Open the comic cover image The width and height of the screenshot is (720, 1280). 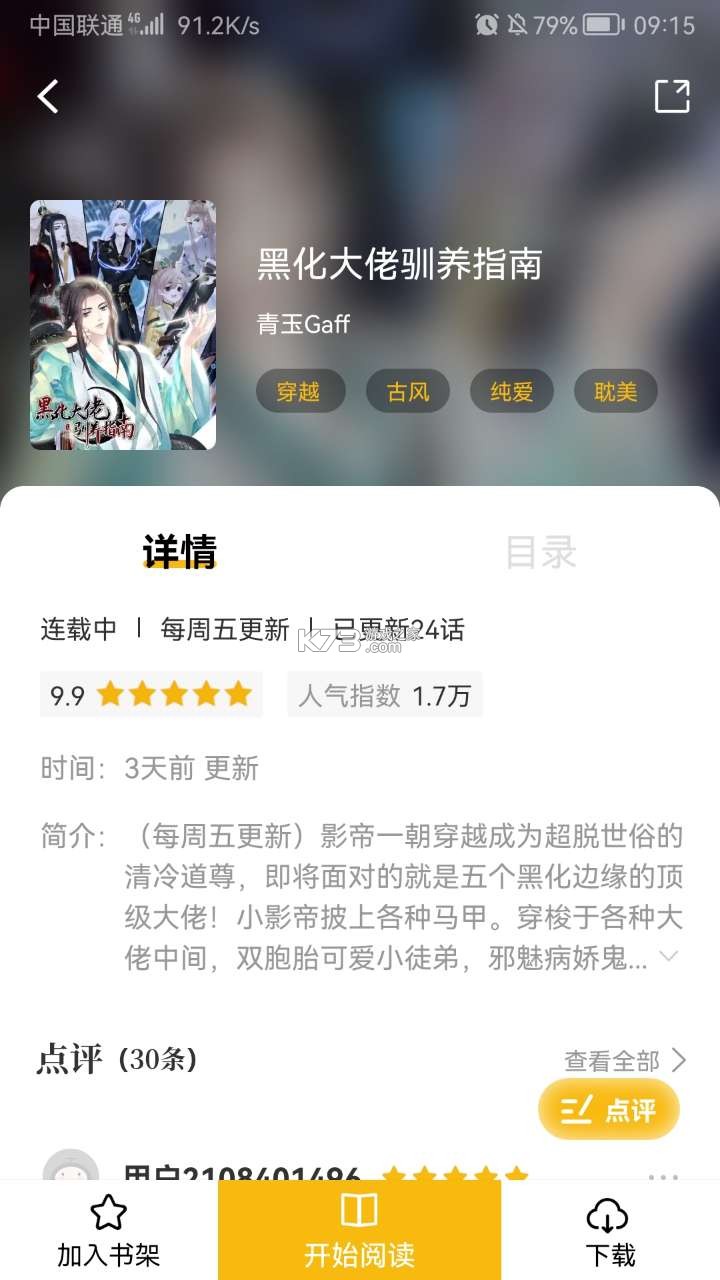click(x=123, y=325)
